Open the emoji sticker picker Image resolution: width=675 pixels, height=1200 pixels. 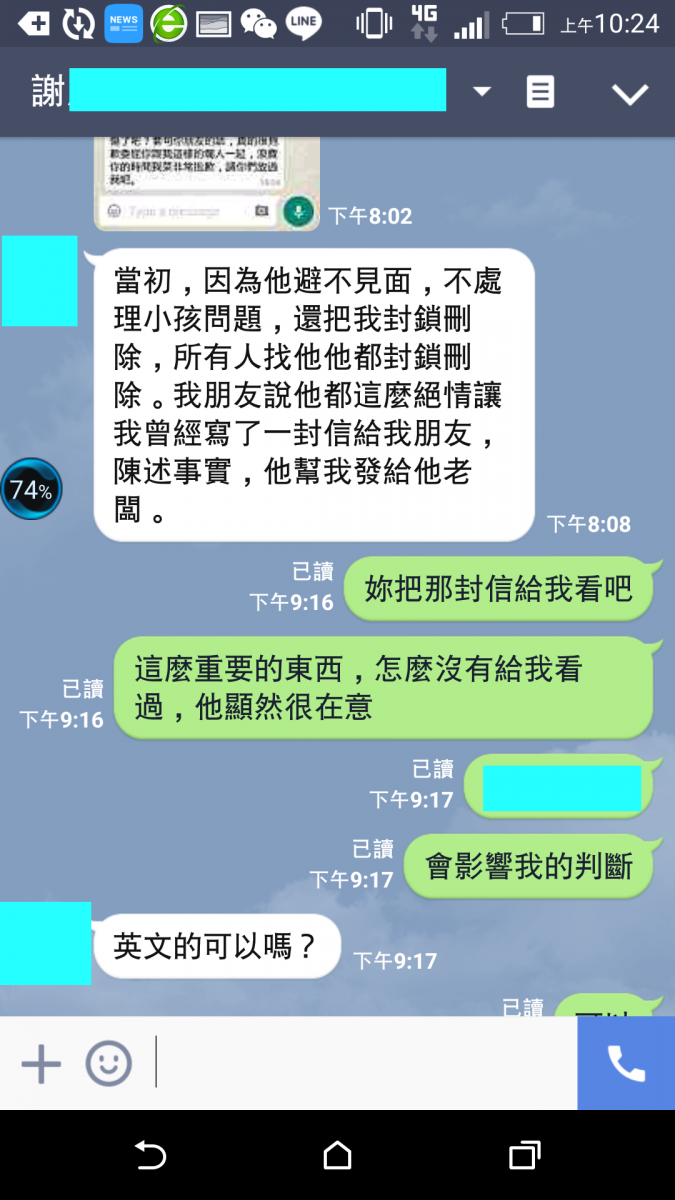tap(108, 1063)
